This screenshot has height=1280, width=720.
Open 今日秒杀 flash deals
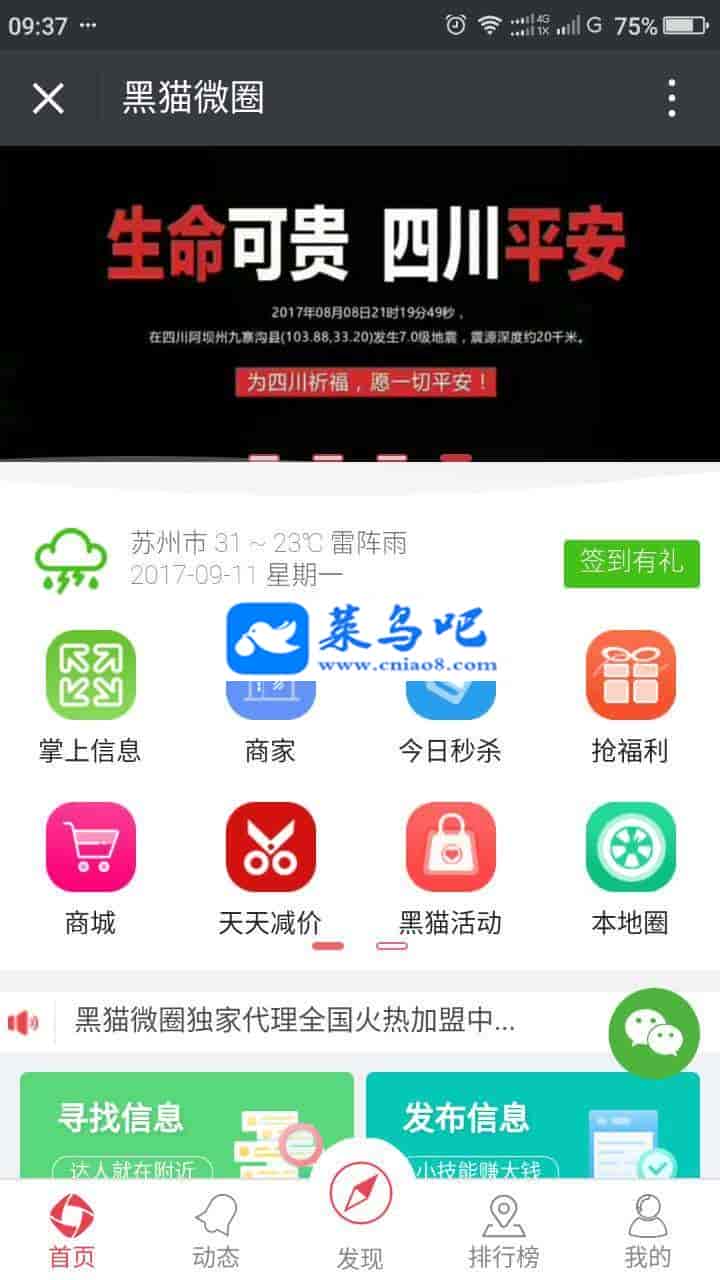[x=450, y=720]
